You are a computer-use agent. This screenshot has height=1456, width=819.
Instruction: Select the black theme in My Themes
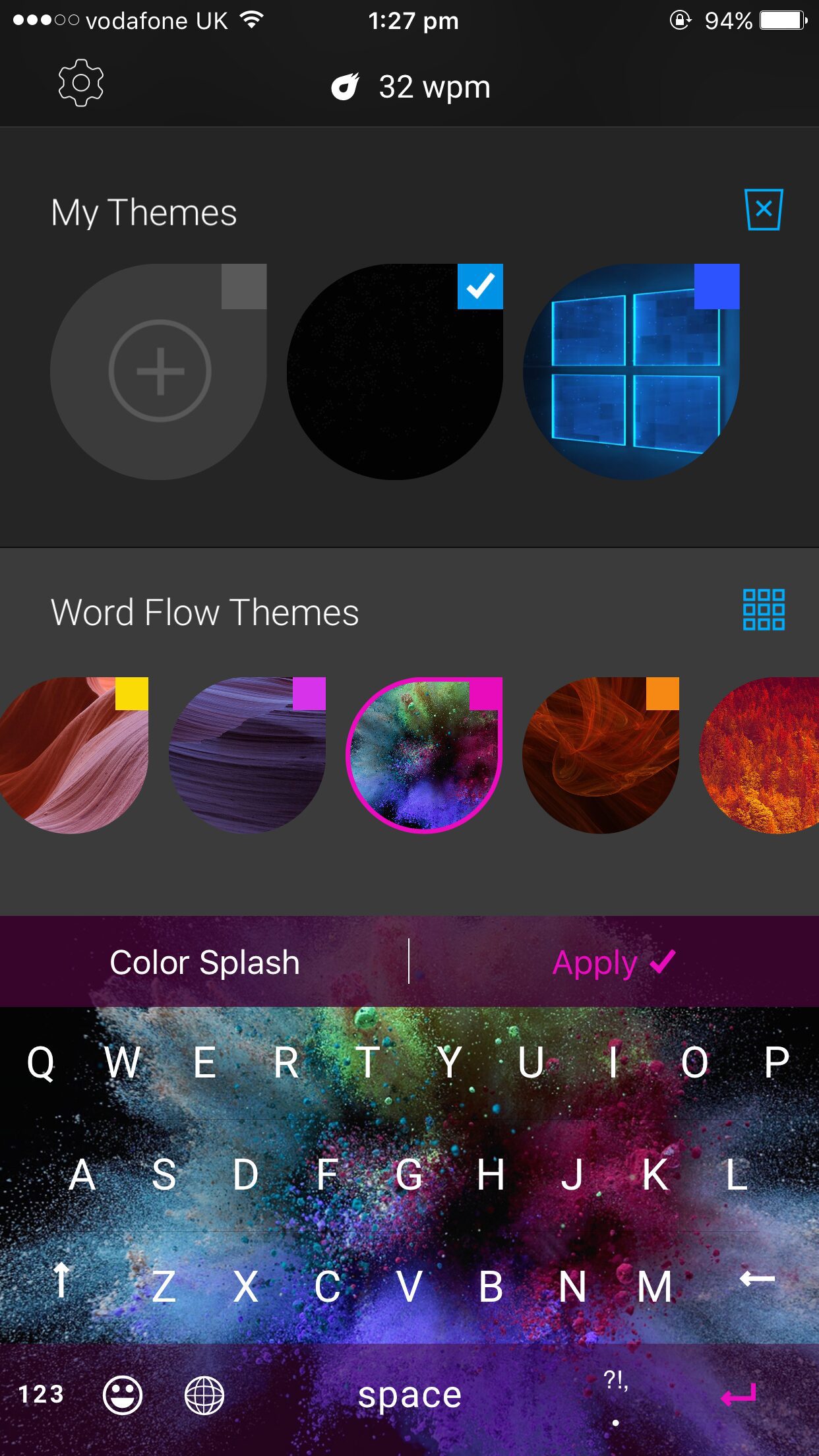coord(395,372)
